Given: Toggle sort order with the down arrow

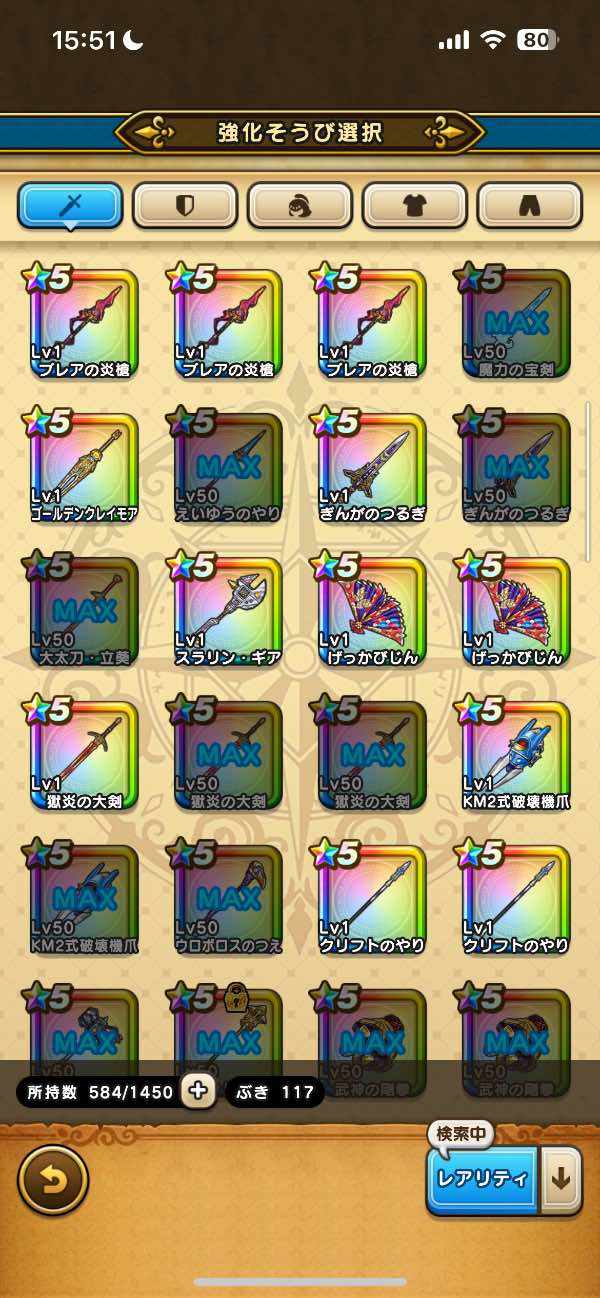Looking at the screenshot, I should 561,1179.
